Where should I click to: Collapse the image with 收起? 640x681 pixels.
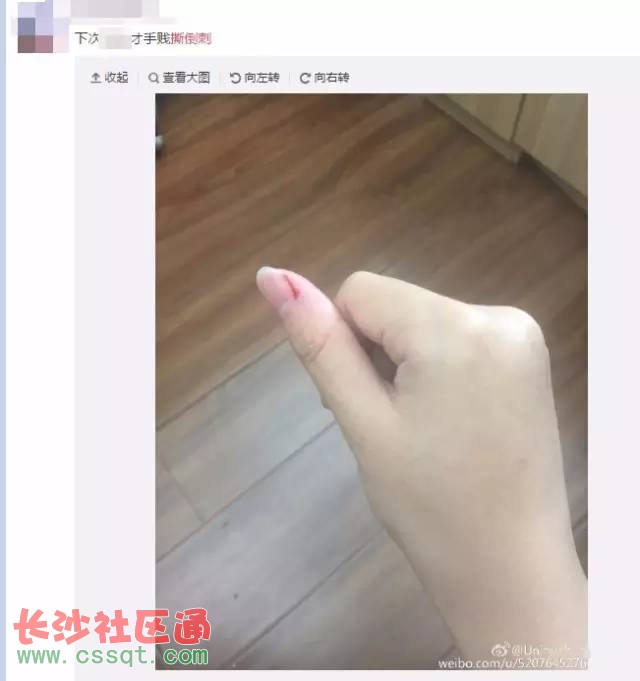(x=109, y=78)
